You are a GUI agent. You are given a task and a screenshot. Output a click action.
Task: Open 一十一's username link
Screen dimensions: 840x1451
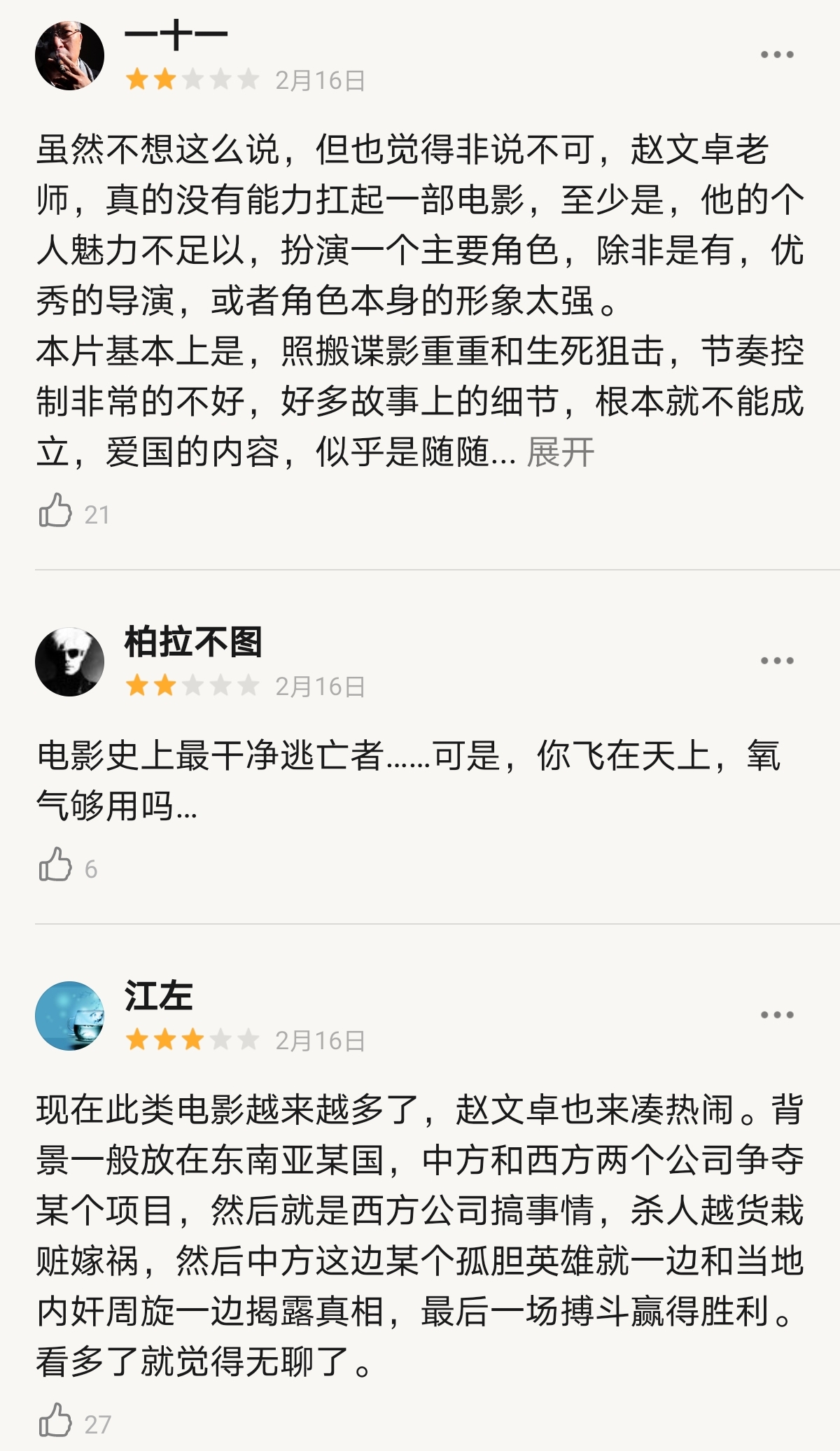[174, 33]
